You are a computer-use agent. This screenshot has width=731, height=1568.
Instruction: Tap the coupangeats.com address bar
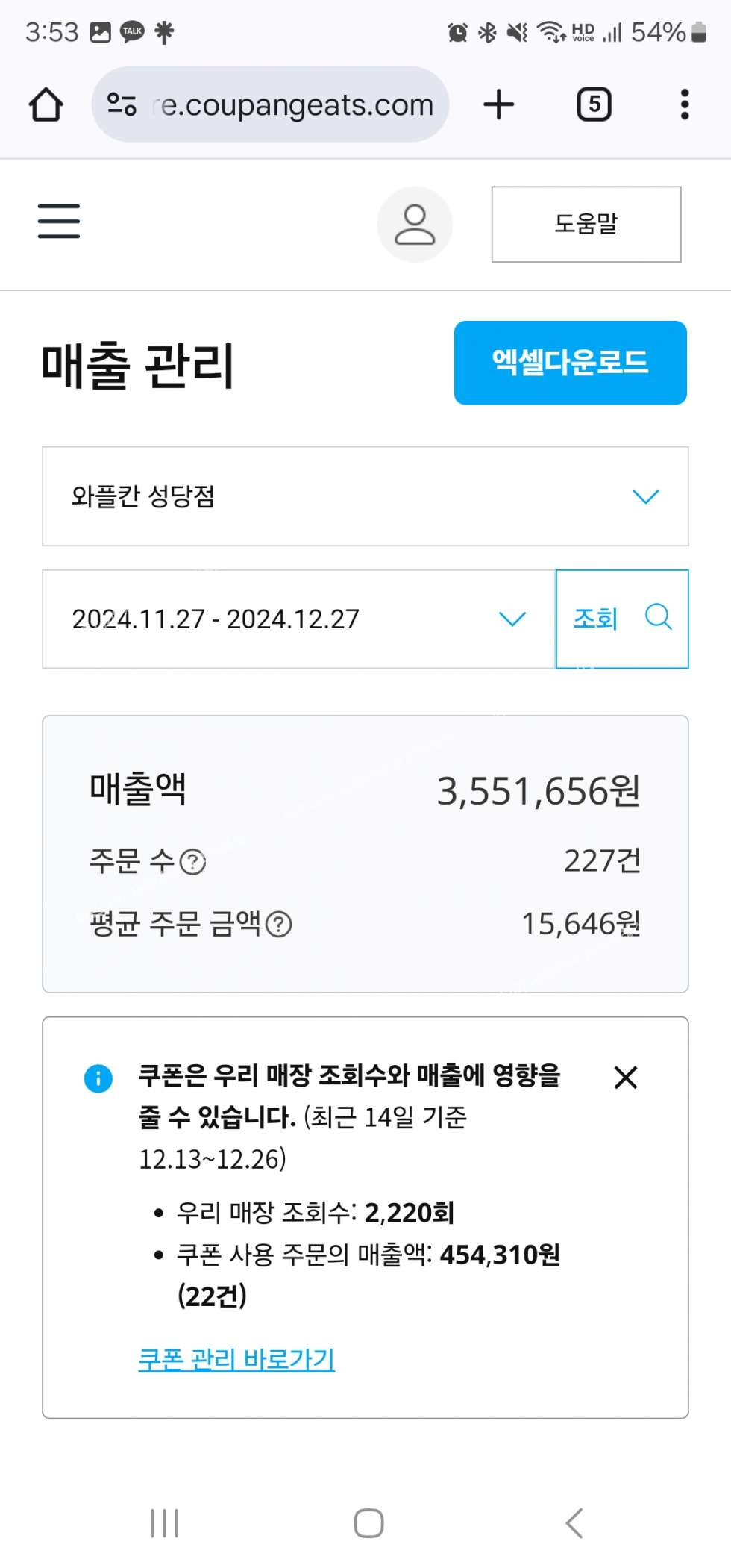(x=271, y=104)
